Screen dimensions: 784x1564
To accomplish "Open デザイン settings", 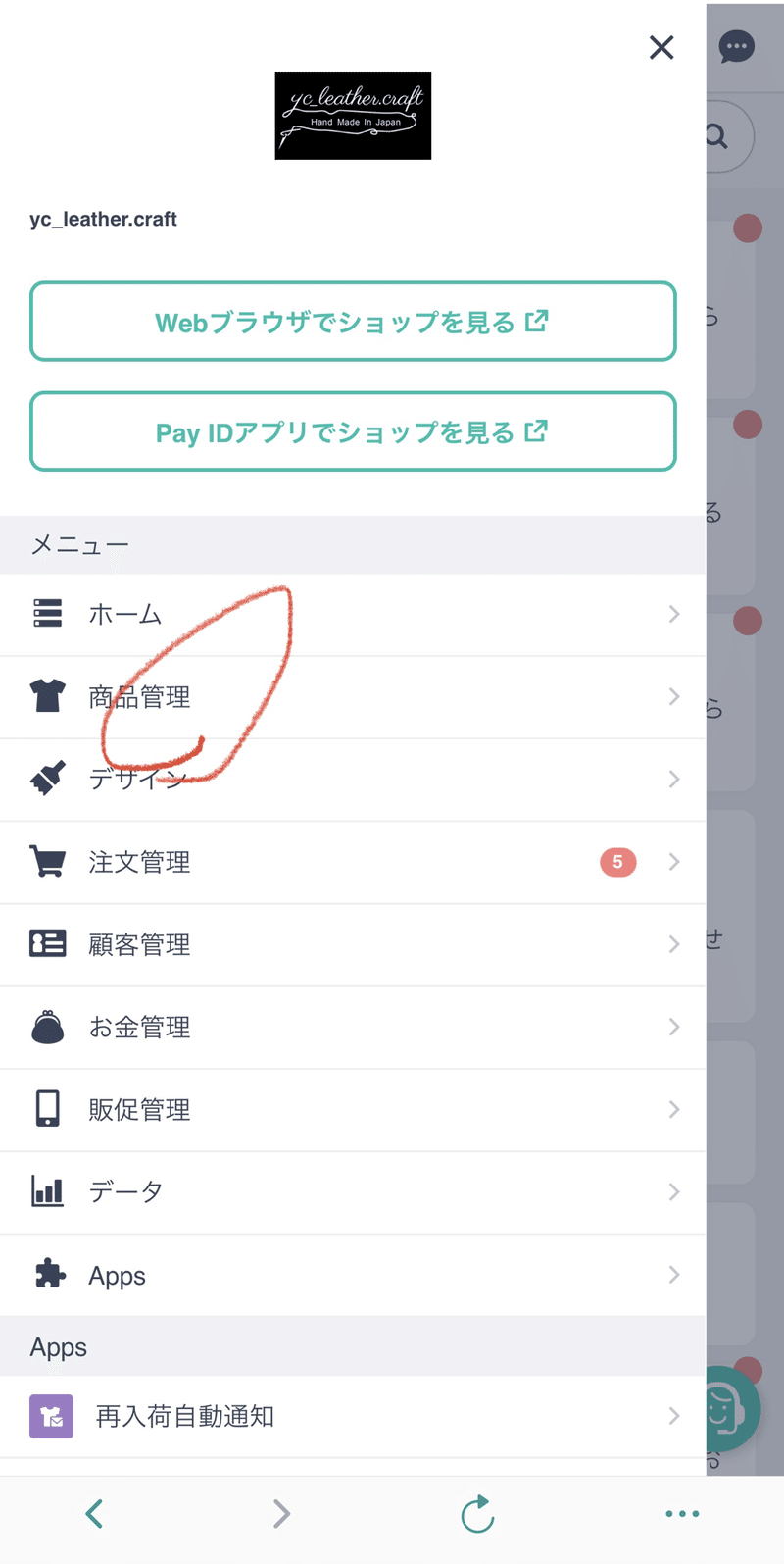I will click(353, 780).
